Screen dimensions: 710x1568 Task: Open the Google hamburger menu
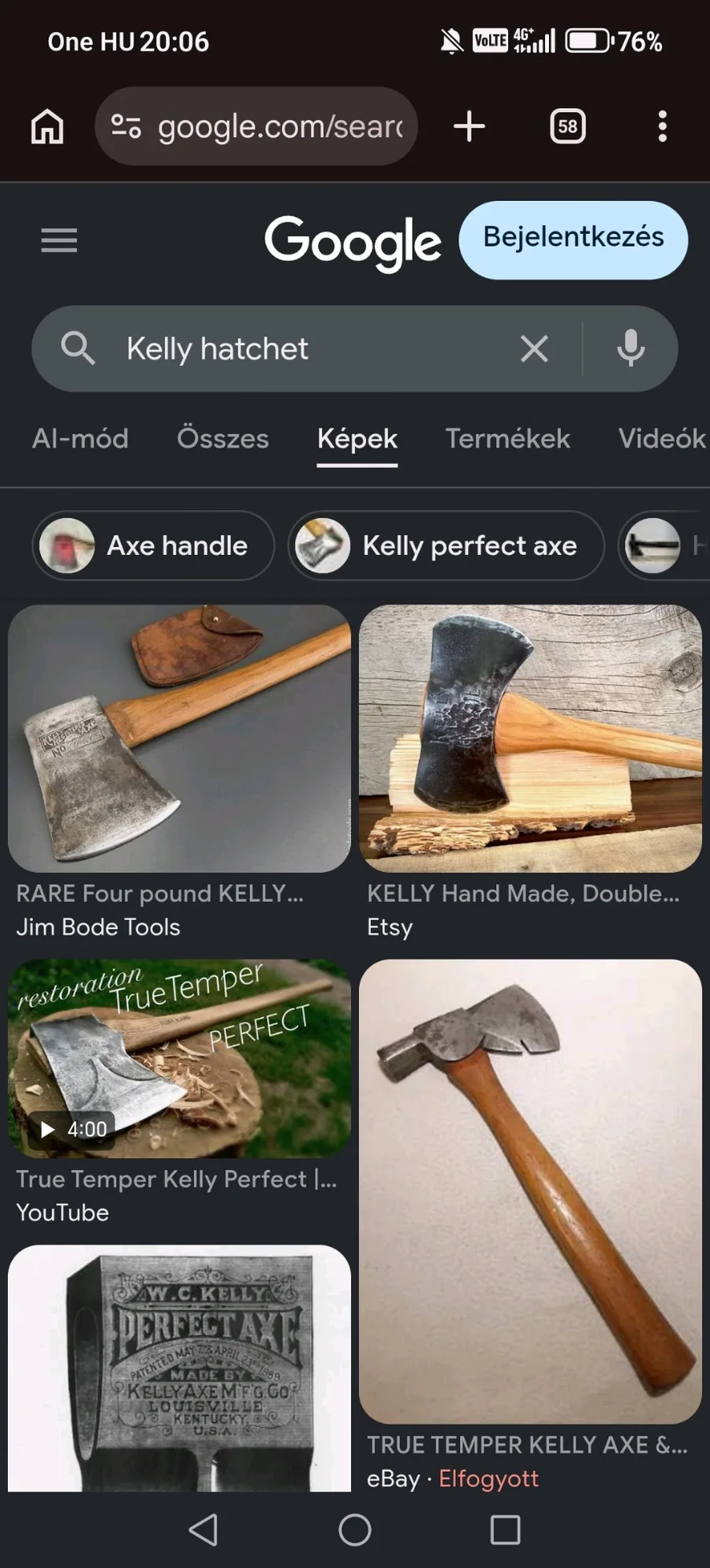[x=59, y=240]
